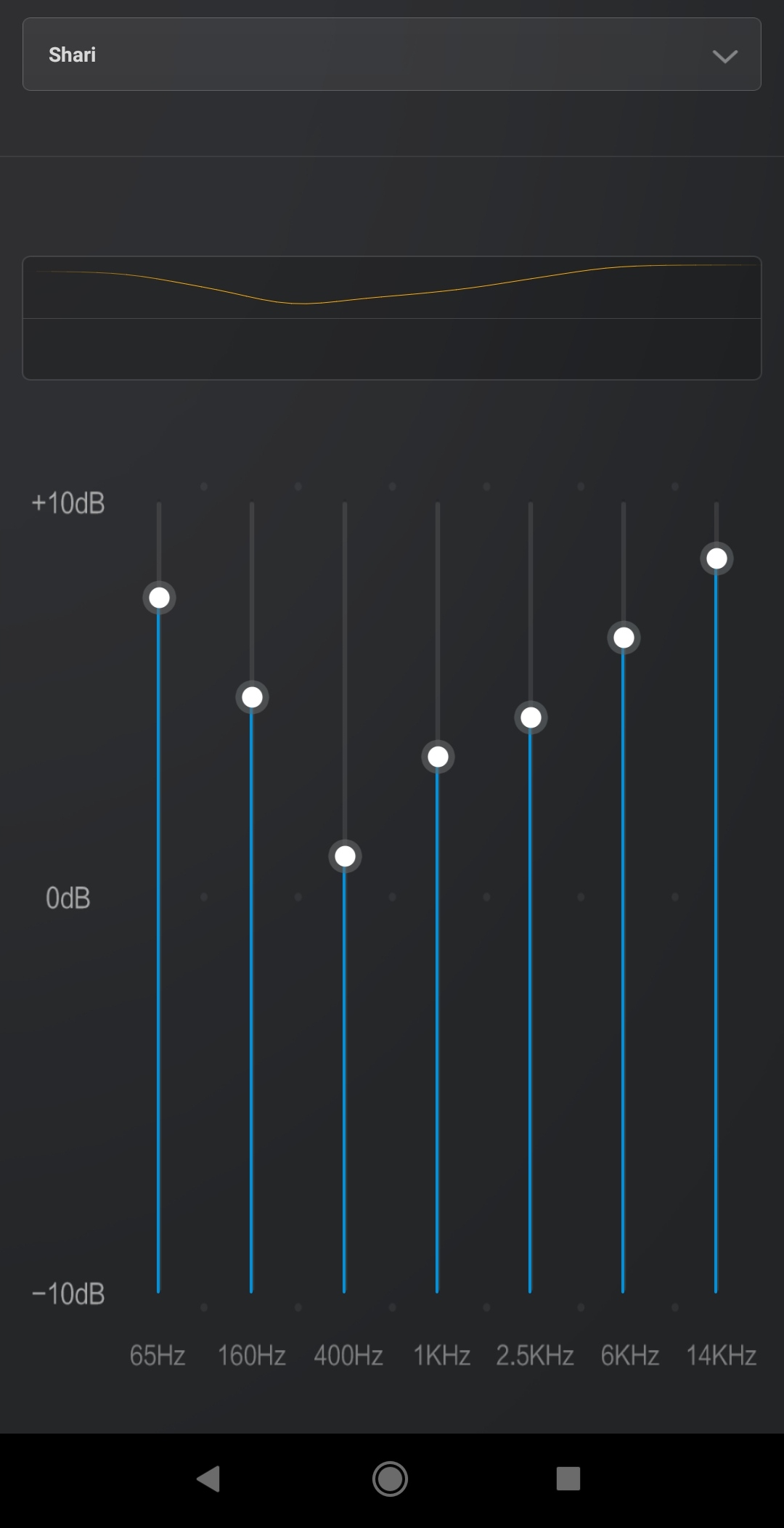This screenshot has height=1528, width=784.
Task: Tap the 160Hz band slider handle
Action: click(x=252, y=697)
